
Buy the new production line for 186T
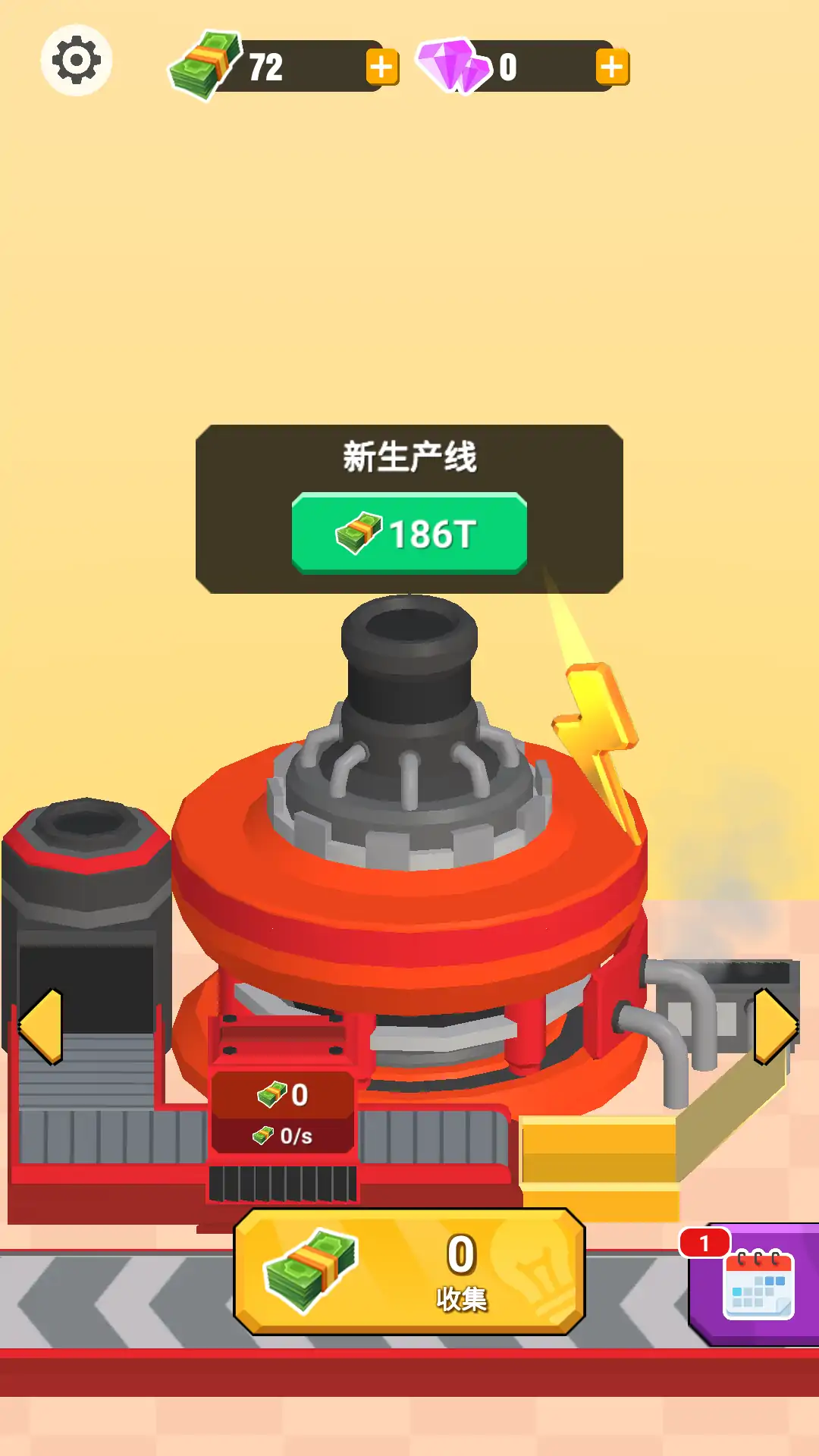[409, 533]
